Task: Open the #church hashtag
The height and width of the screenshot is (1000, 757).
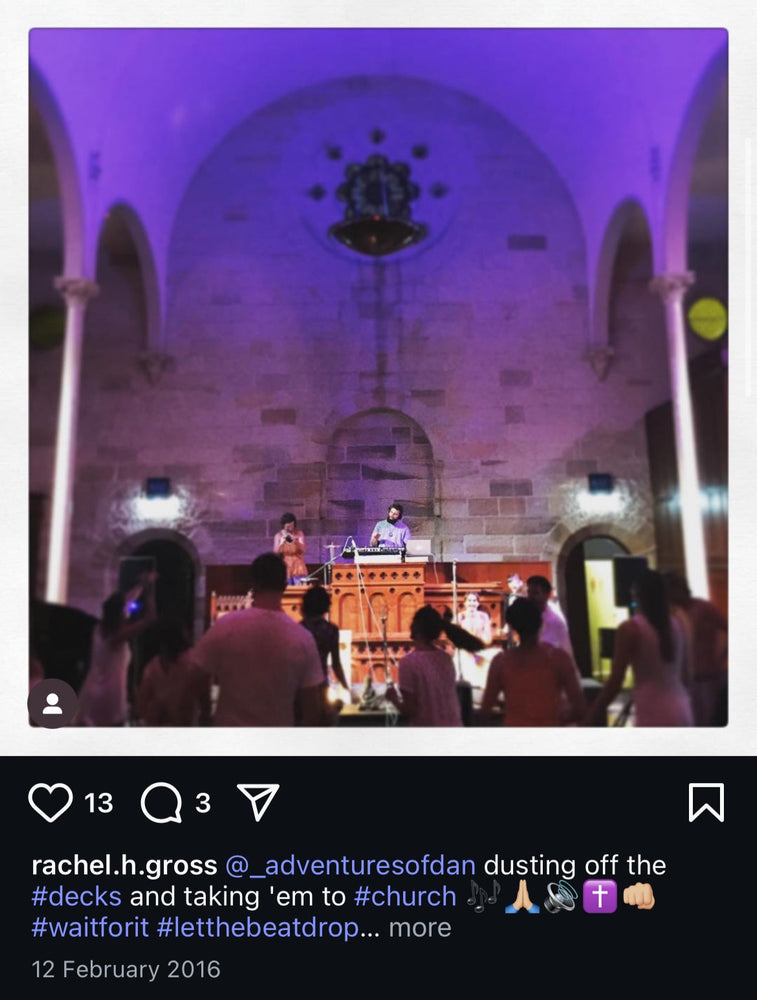Action: tap(405, 896)
